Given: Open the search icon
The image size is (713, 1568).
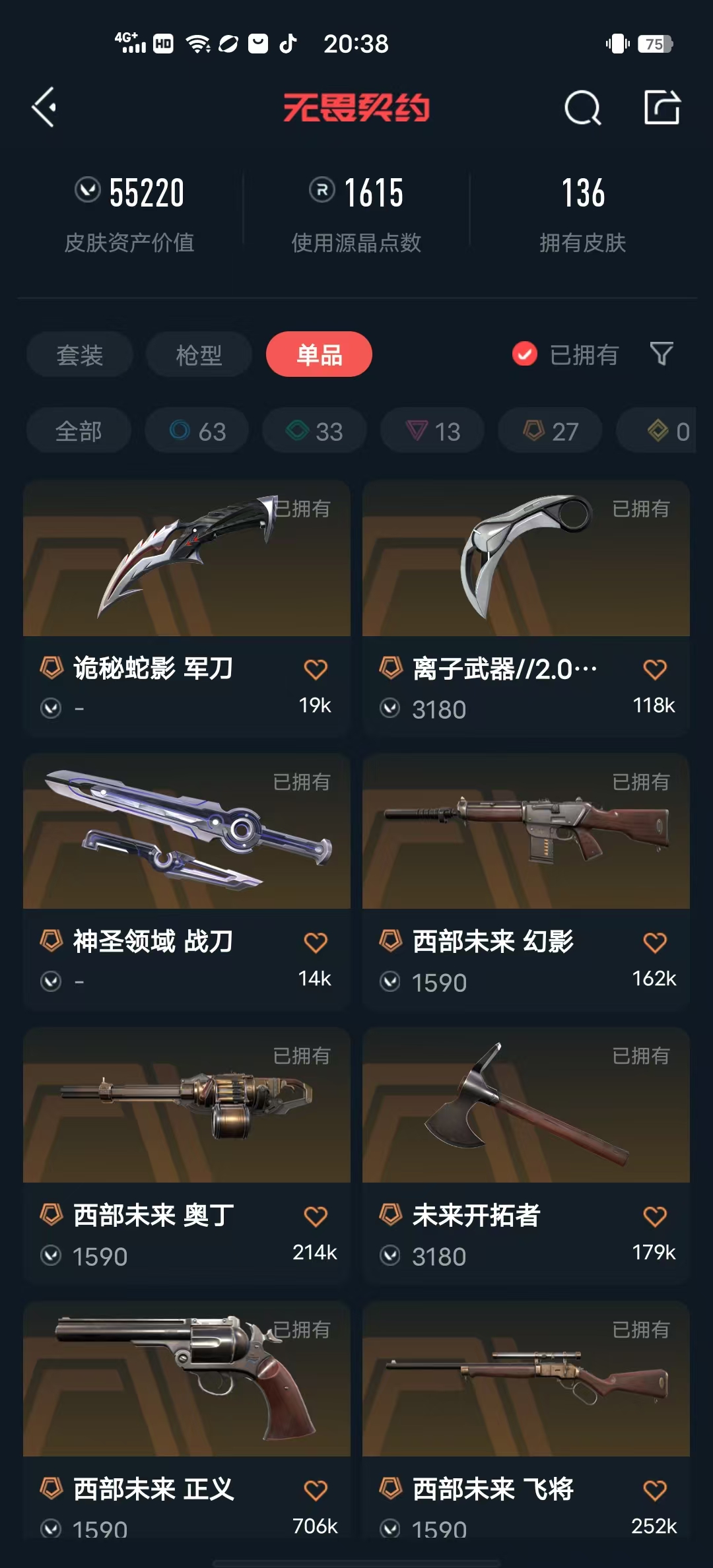Looking at the screenshot, I should point(582,107).
